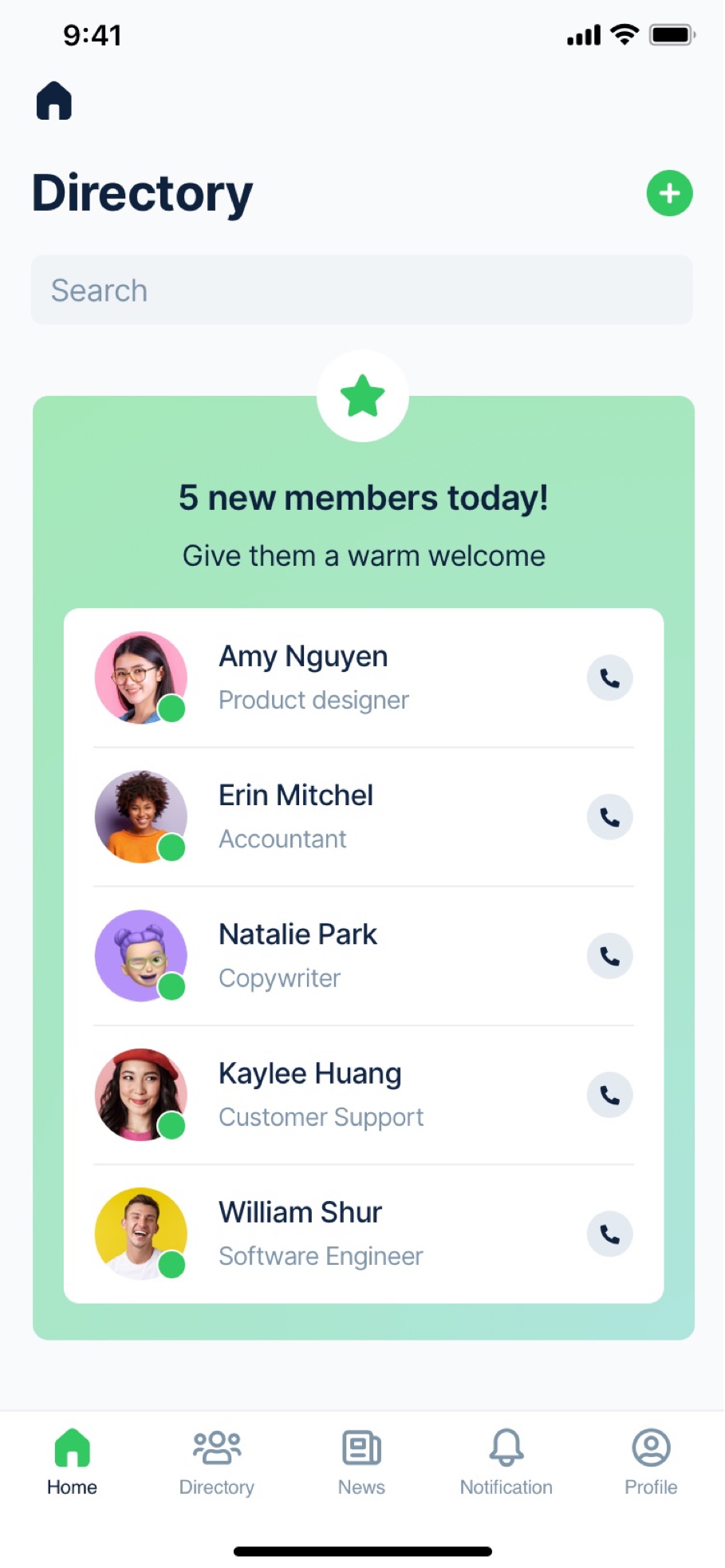
Task: Go to the Notification tab
Action: point(506,1462)
